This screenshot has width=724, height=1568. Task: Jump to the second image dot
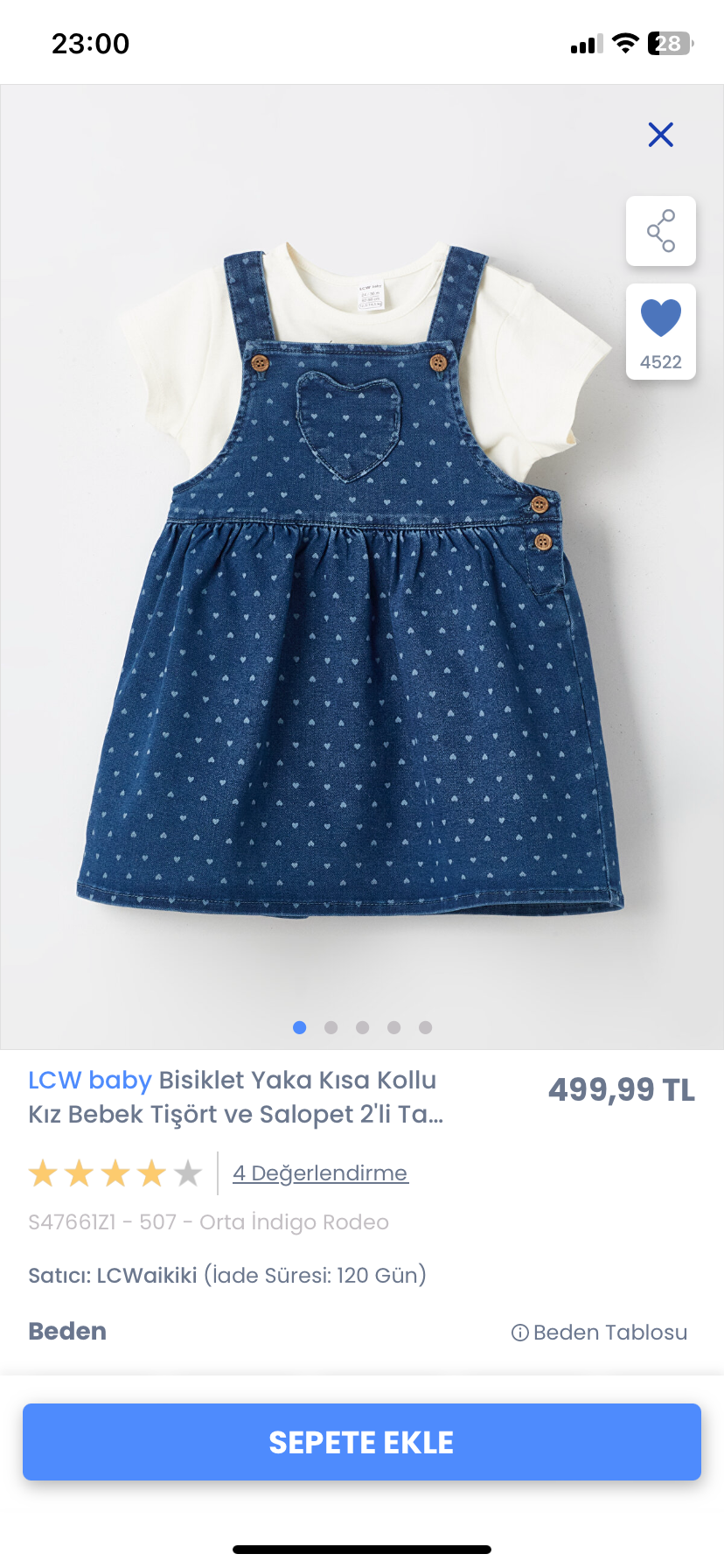coord(331,1027)
